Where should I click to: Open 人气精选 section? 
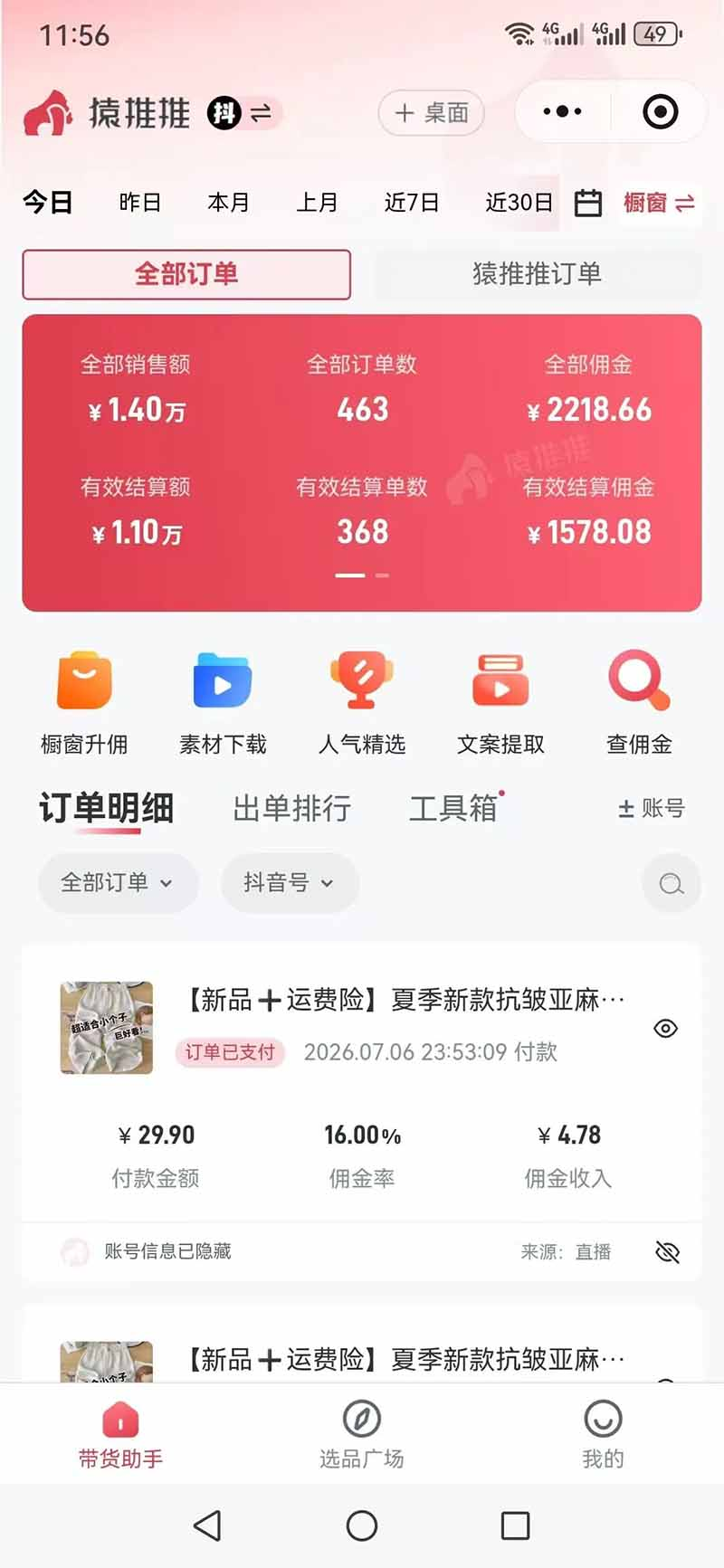362,703
